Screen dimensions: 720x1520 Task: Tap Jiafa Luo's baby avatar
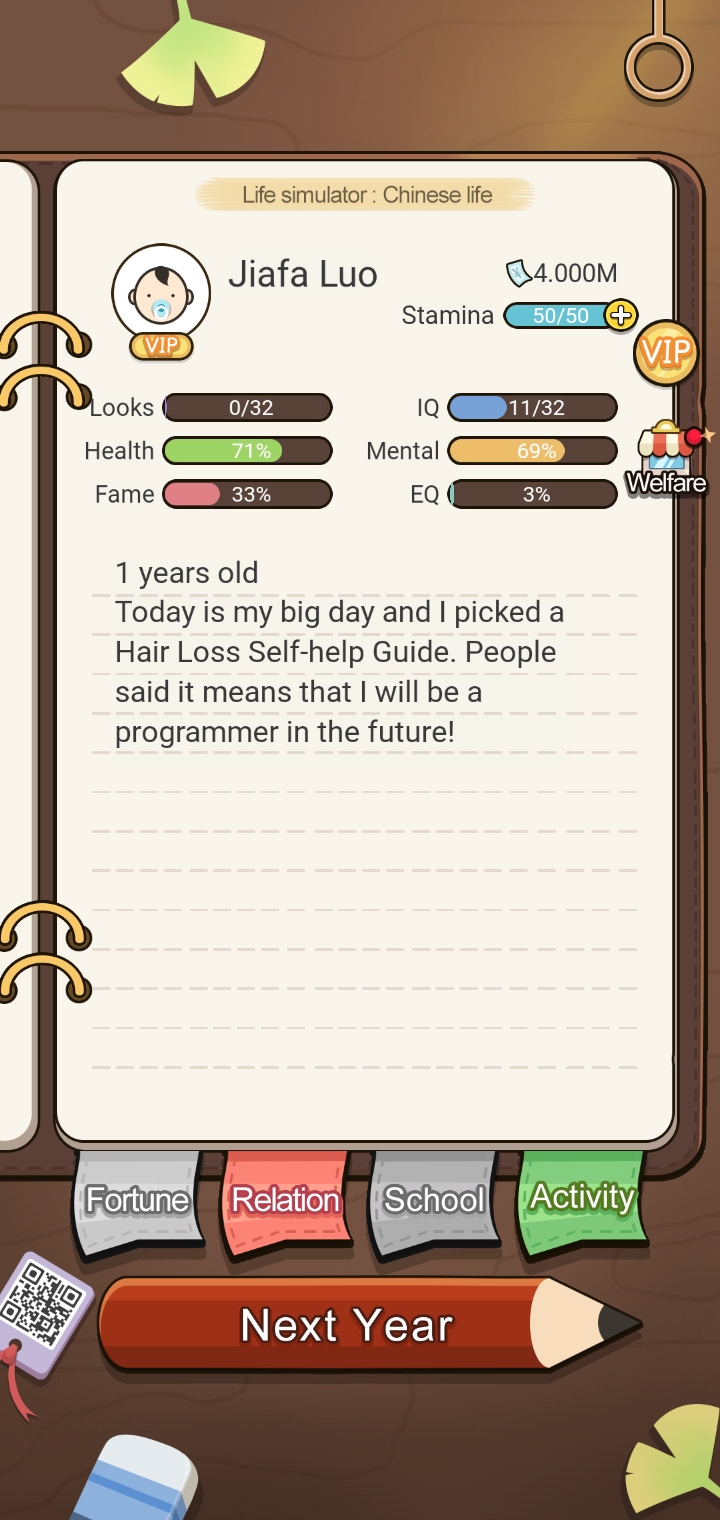160,294
